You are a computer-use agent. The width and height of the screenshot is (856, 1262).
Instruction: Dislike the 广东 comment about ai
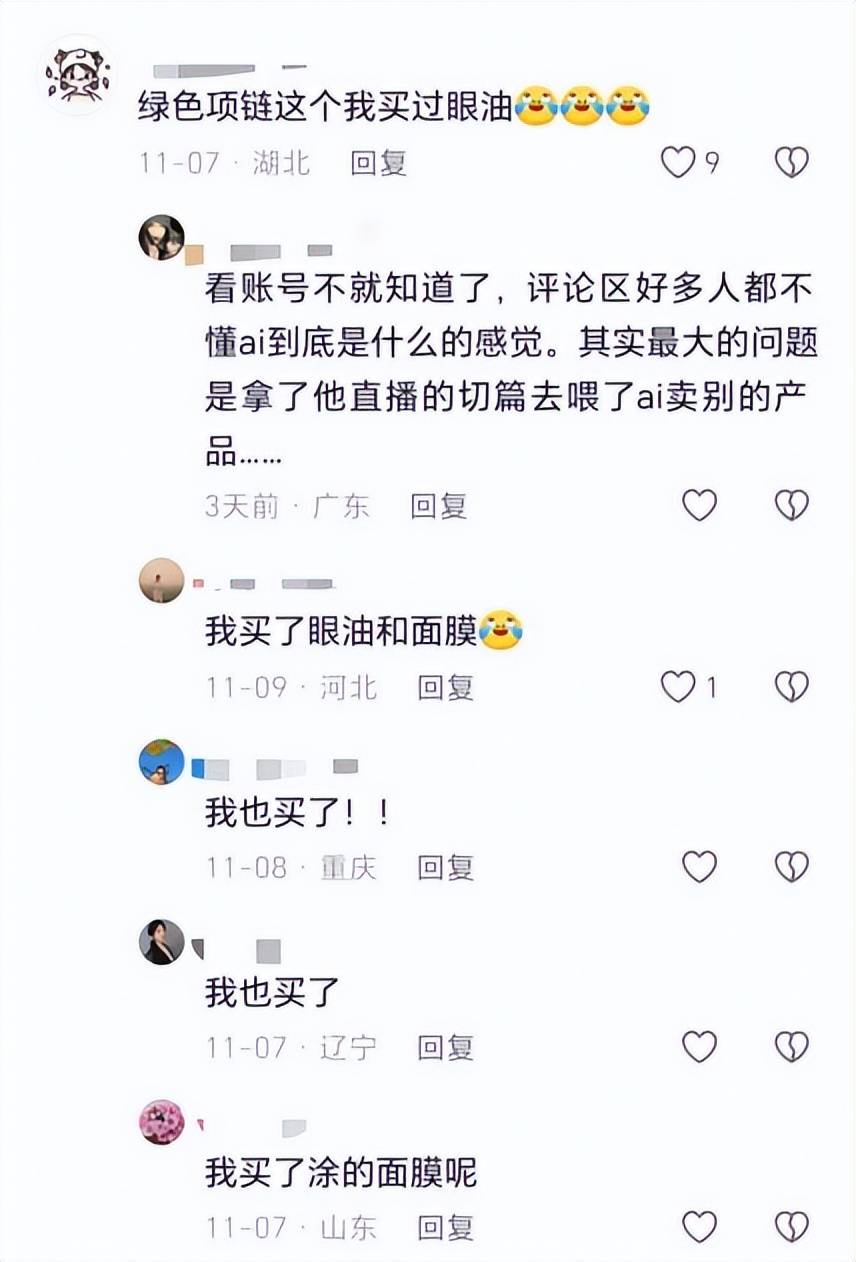791,506
